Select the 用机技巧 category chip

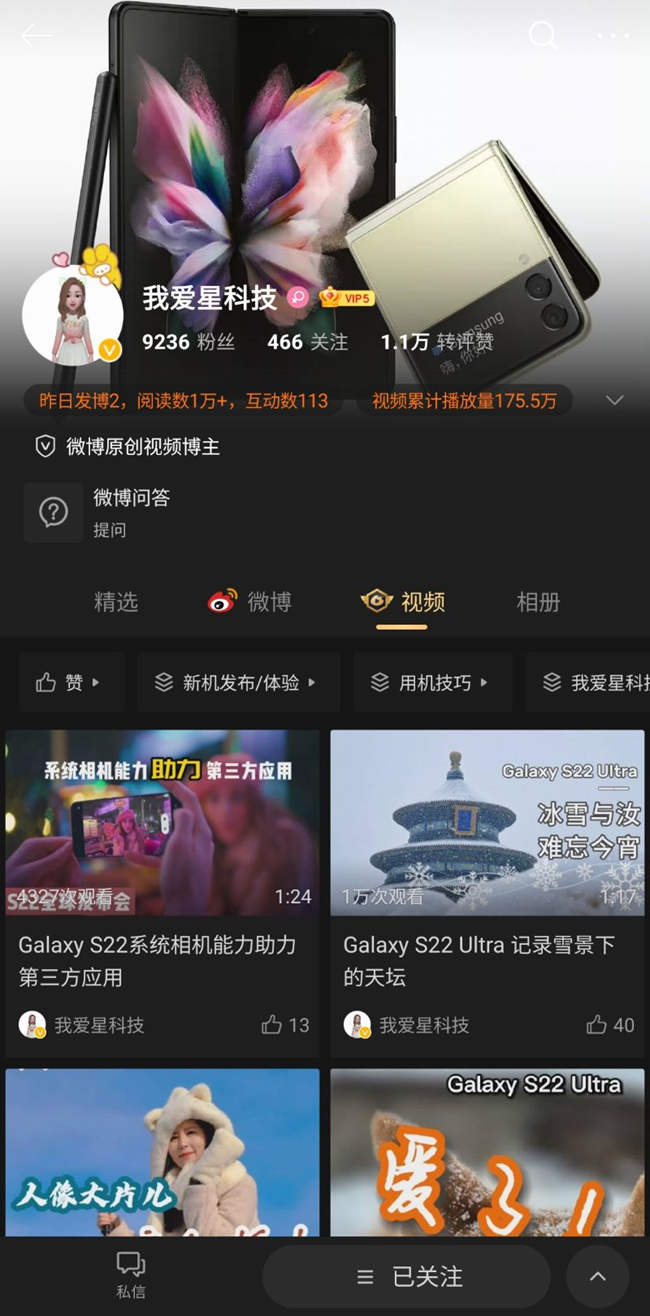433,683
